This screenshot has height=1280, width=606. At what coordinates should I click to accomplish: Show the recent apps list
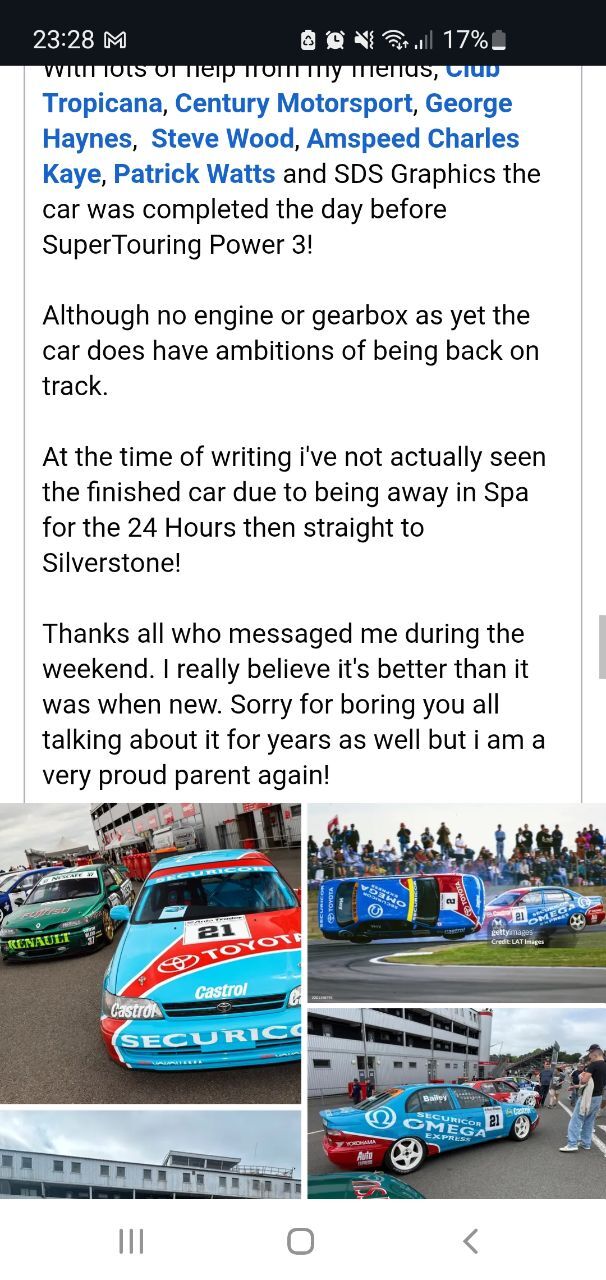131,1241
